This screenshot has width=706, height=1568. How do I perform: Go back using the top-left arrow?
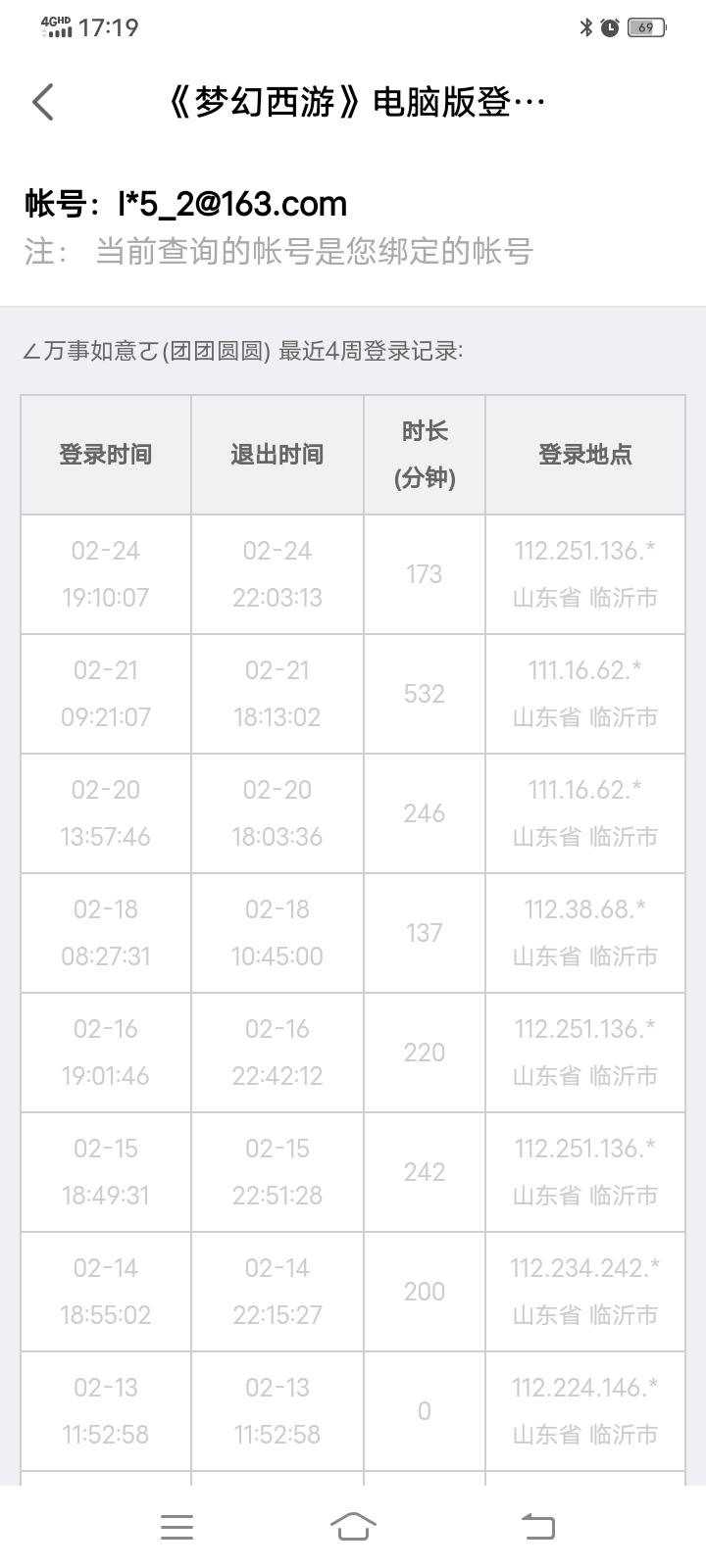(x=43, y=102)
